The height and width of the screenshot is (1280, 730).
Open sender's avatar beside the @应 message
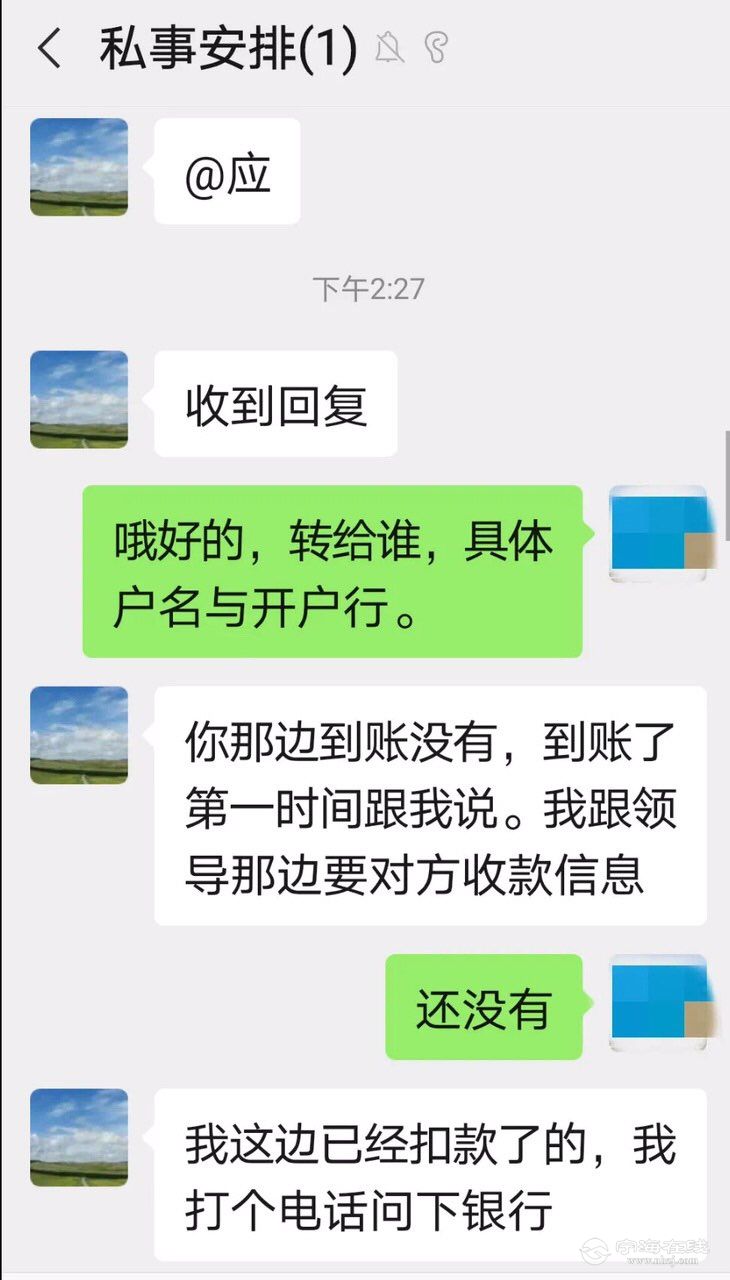pyautogui.click(x=79, y=167)
